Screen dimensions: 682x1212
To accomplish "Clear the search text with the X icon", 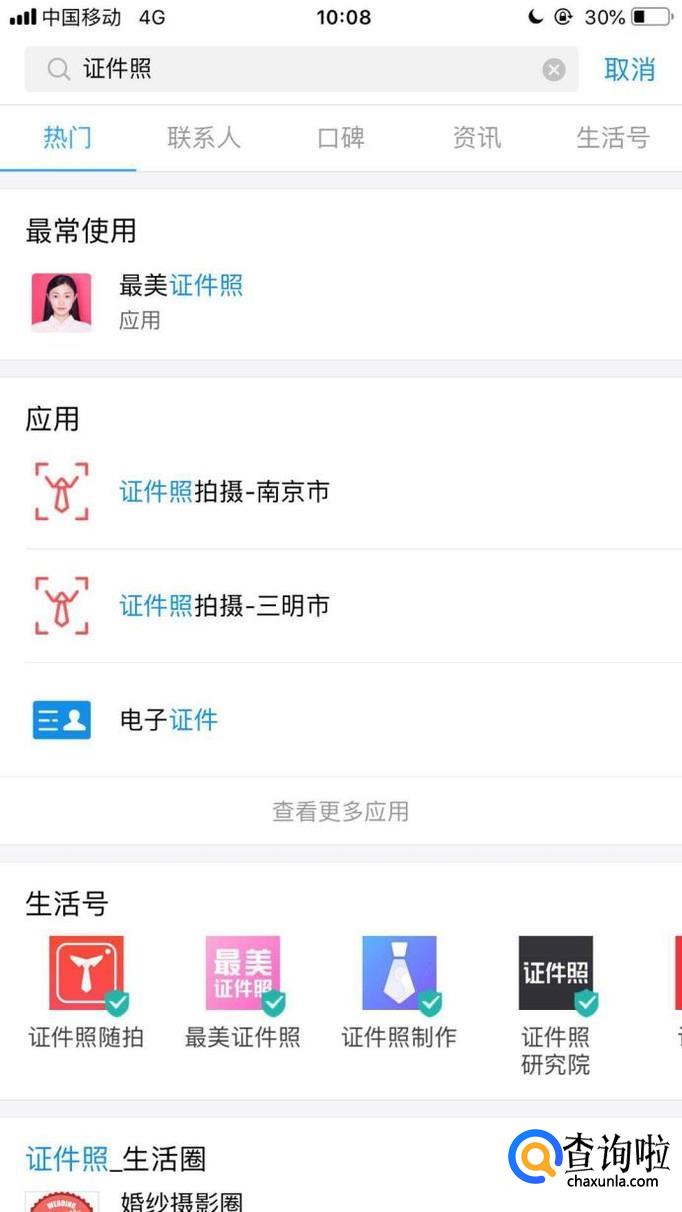I will (554, 69).
